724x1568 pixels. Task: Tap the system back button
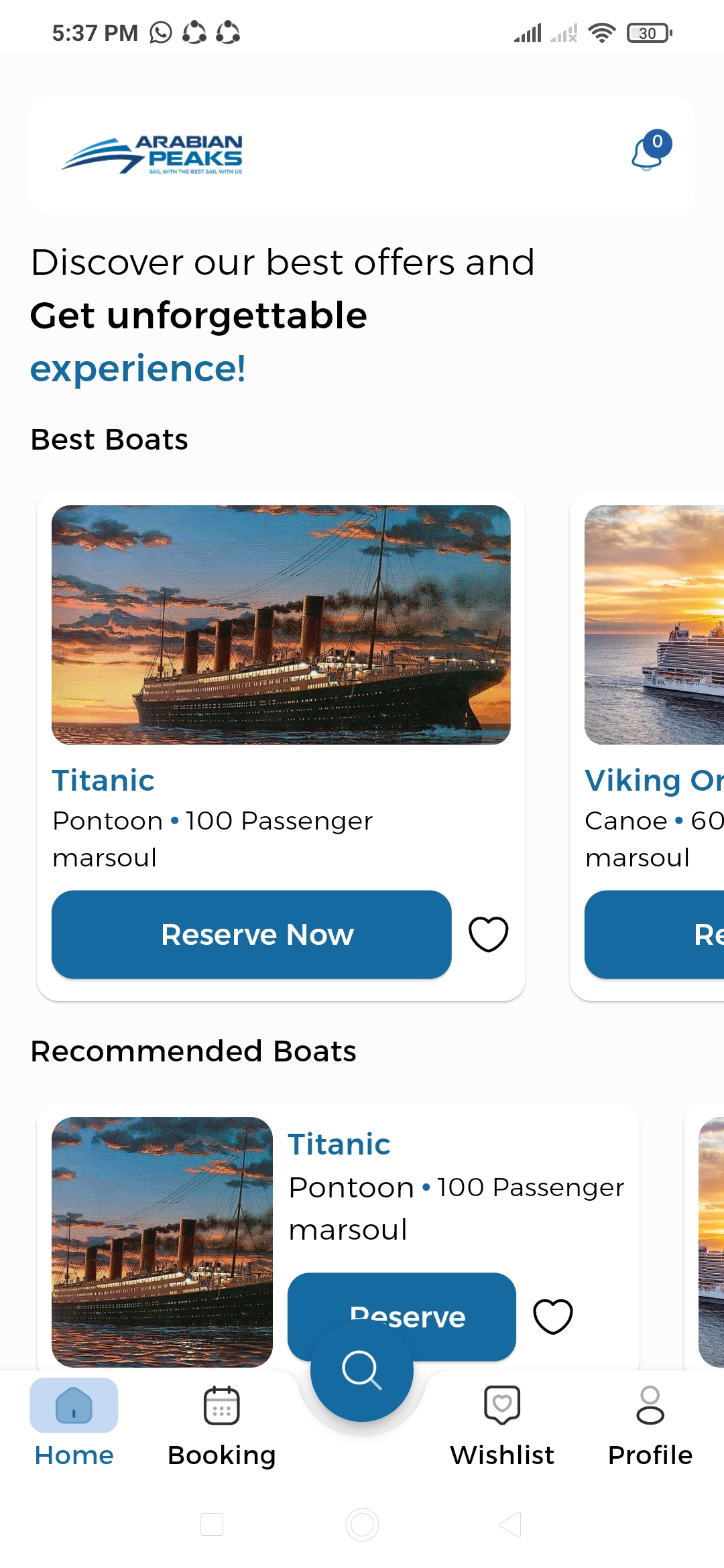[x=511, y=1524]
